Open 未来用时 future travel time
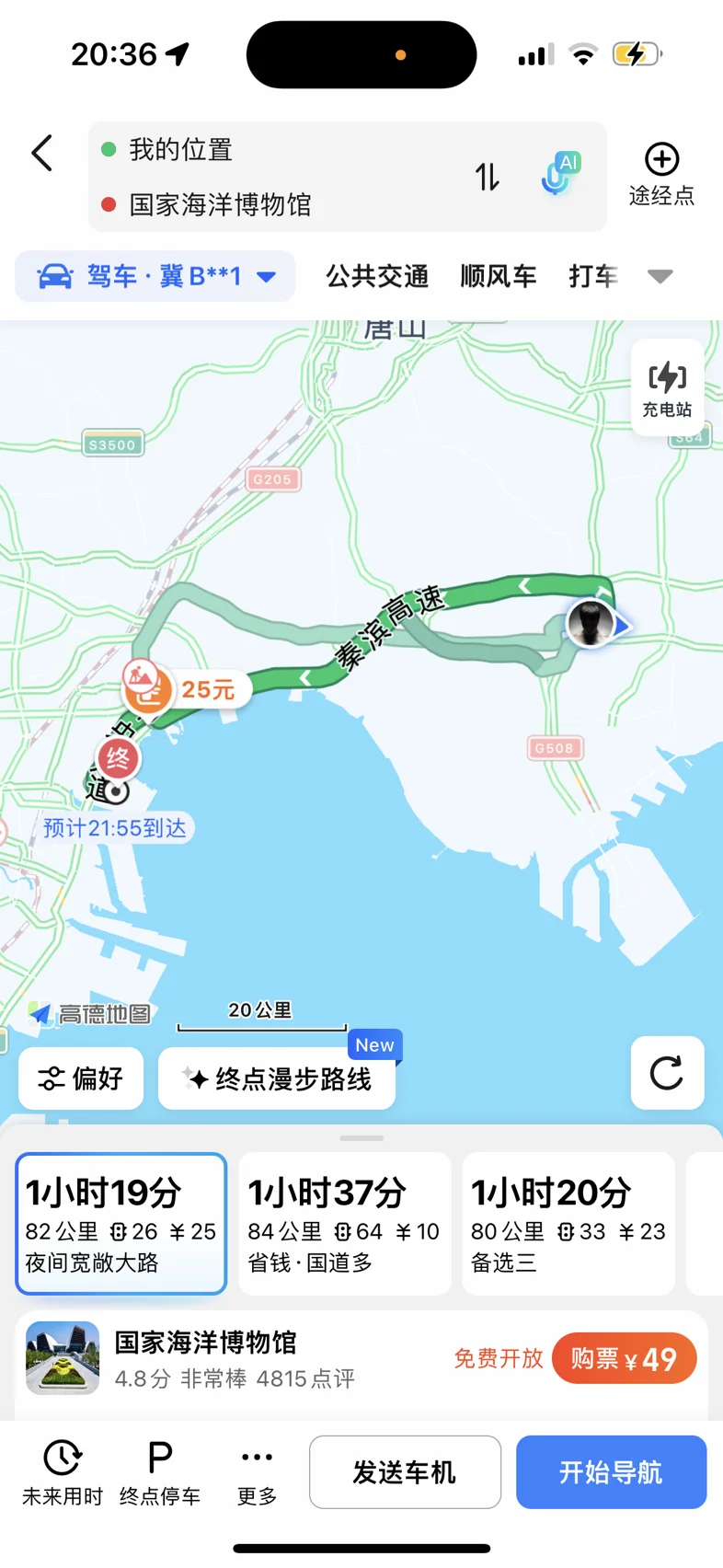 click(62, 1471)
